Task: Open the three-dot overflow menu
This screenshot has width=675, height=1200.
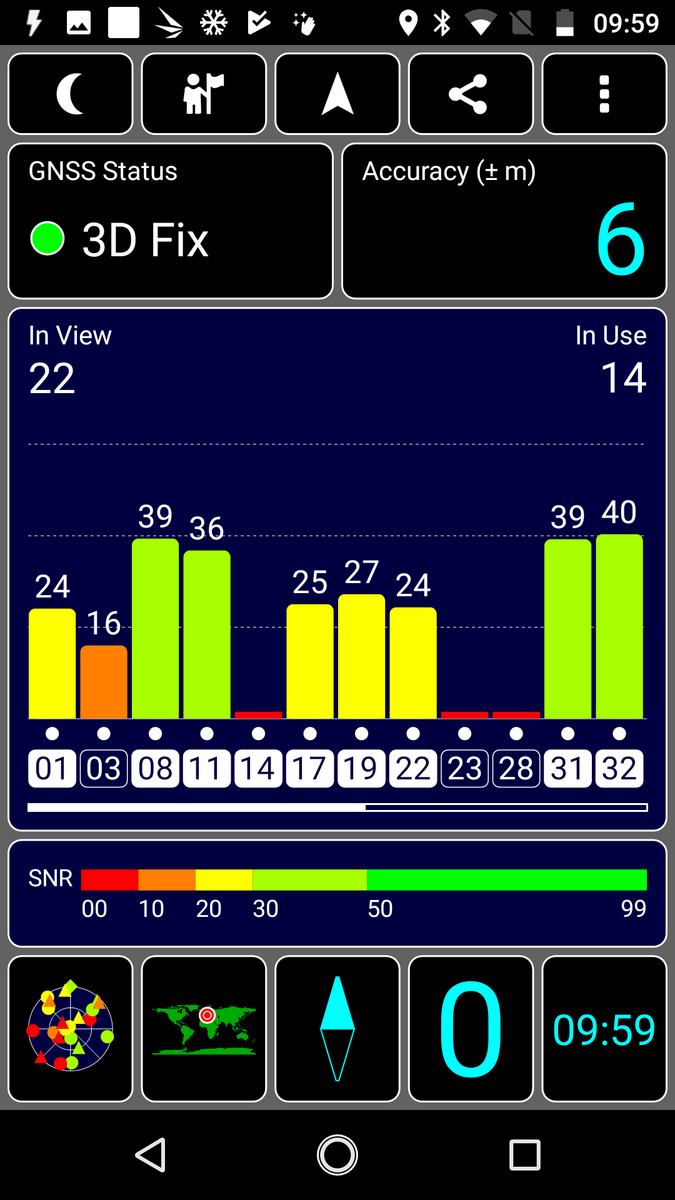Action: [x=604, y=94]
